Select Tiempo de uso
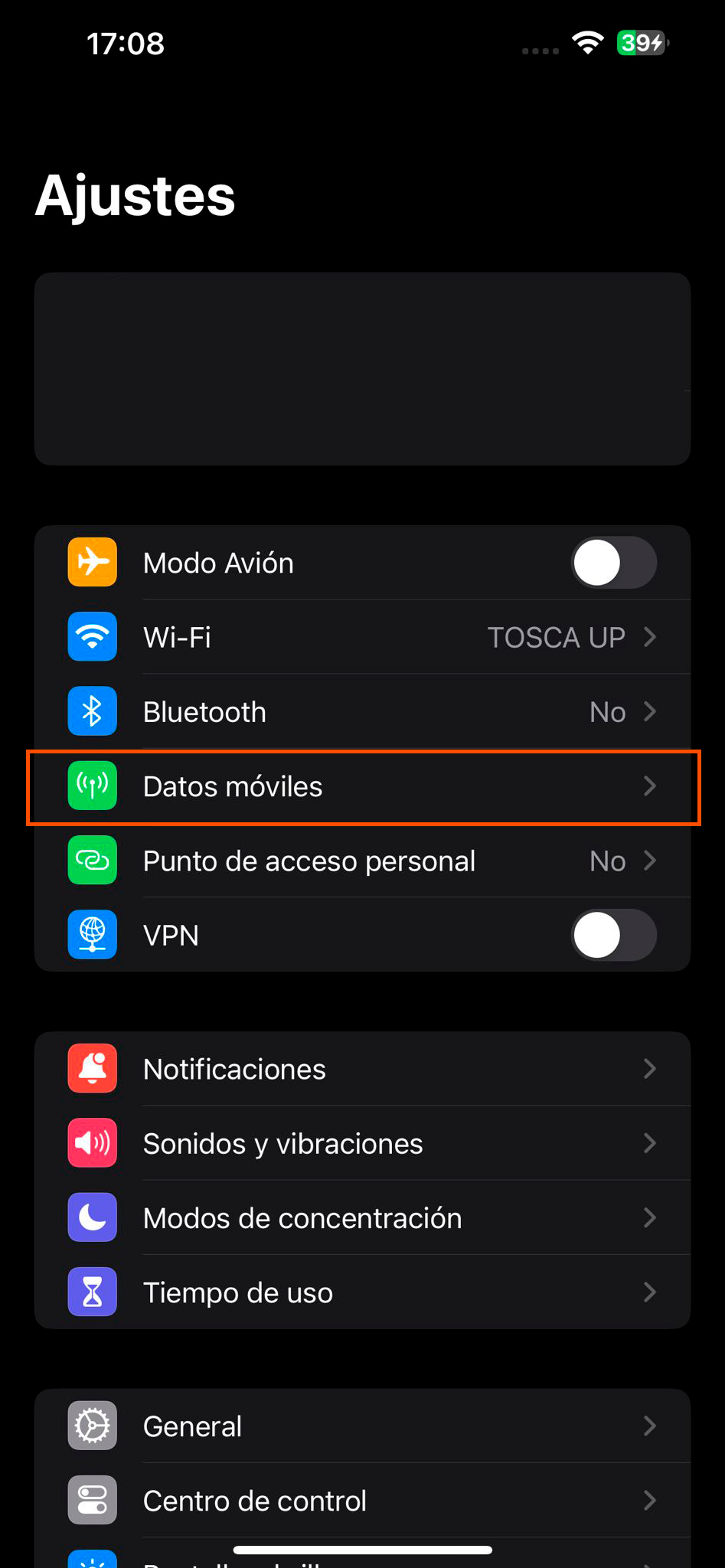 362,1292
